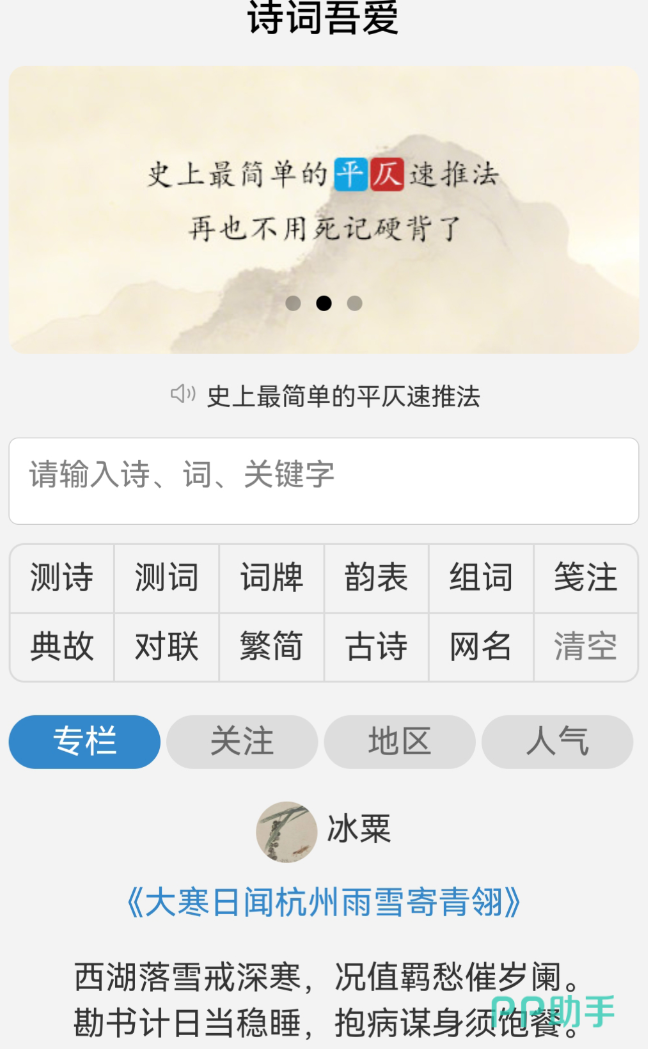
Task: Select the 组词 button
Action: [481, 578]
